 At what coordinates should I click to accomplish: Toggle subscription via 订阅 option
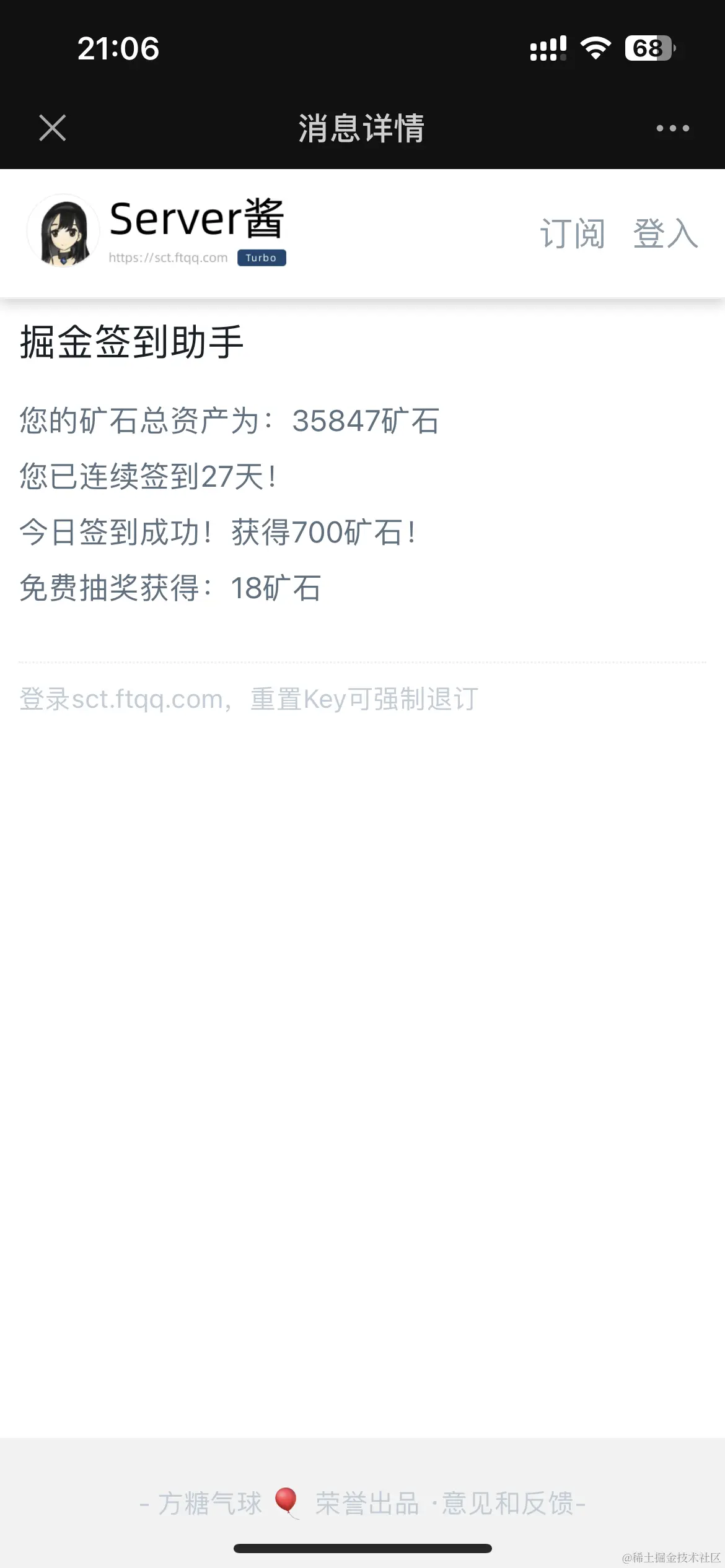(573, 234)
